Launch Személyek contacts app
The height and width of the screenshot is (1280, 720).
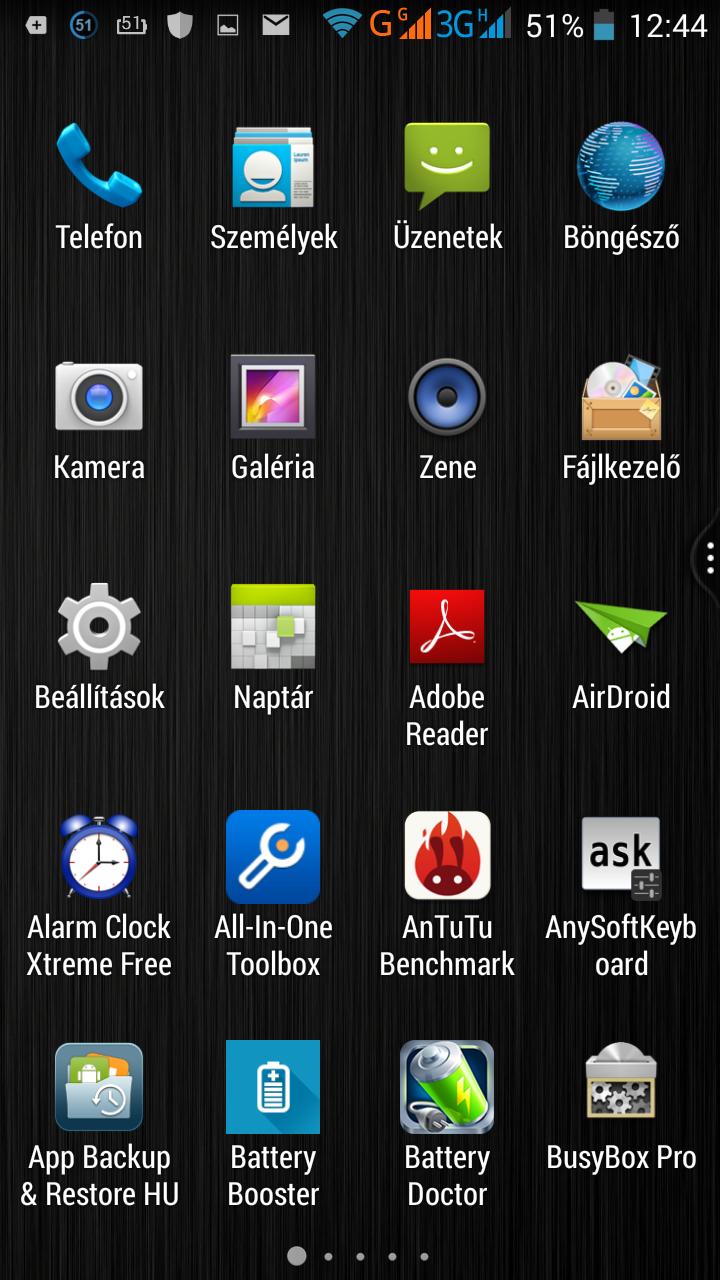tap(273, 167)
